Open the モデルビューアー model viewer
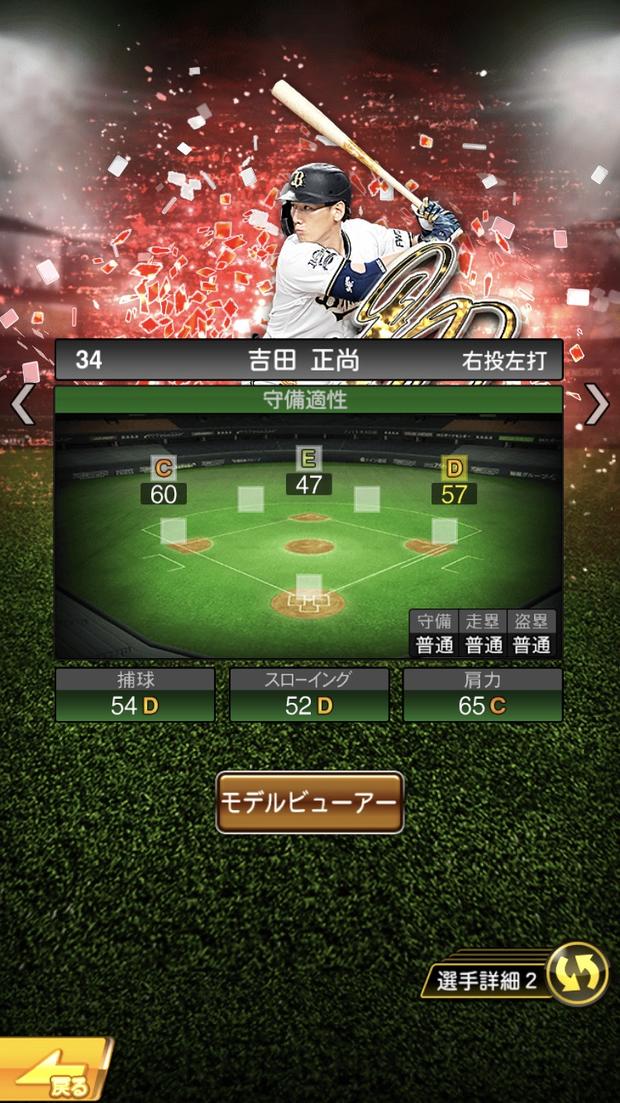This screenshot has height=1103, width=620. click(x=310, y=802)
